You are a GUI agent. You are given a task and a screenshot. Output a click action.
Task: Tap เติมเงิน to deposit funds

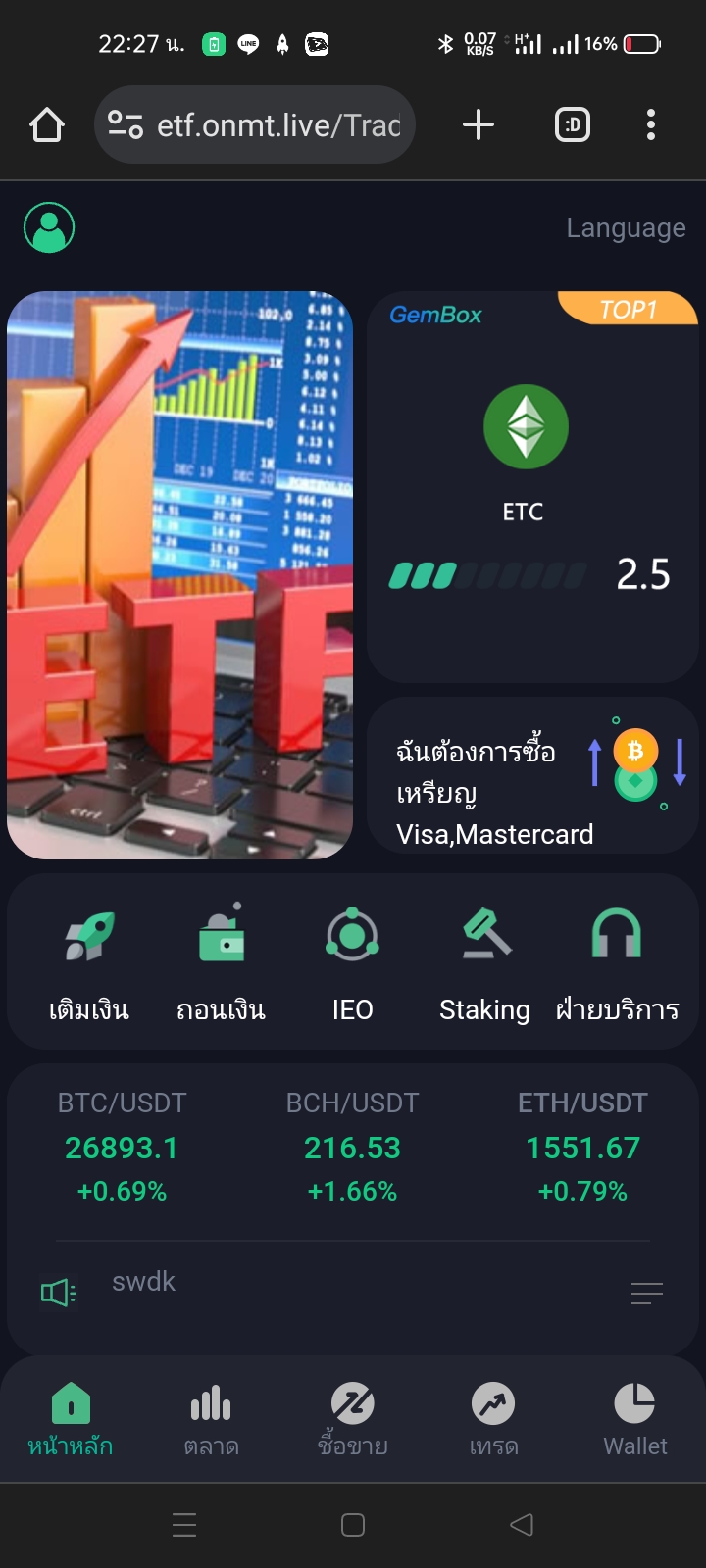(x=89, y=962)
